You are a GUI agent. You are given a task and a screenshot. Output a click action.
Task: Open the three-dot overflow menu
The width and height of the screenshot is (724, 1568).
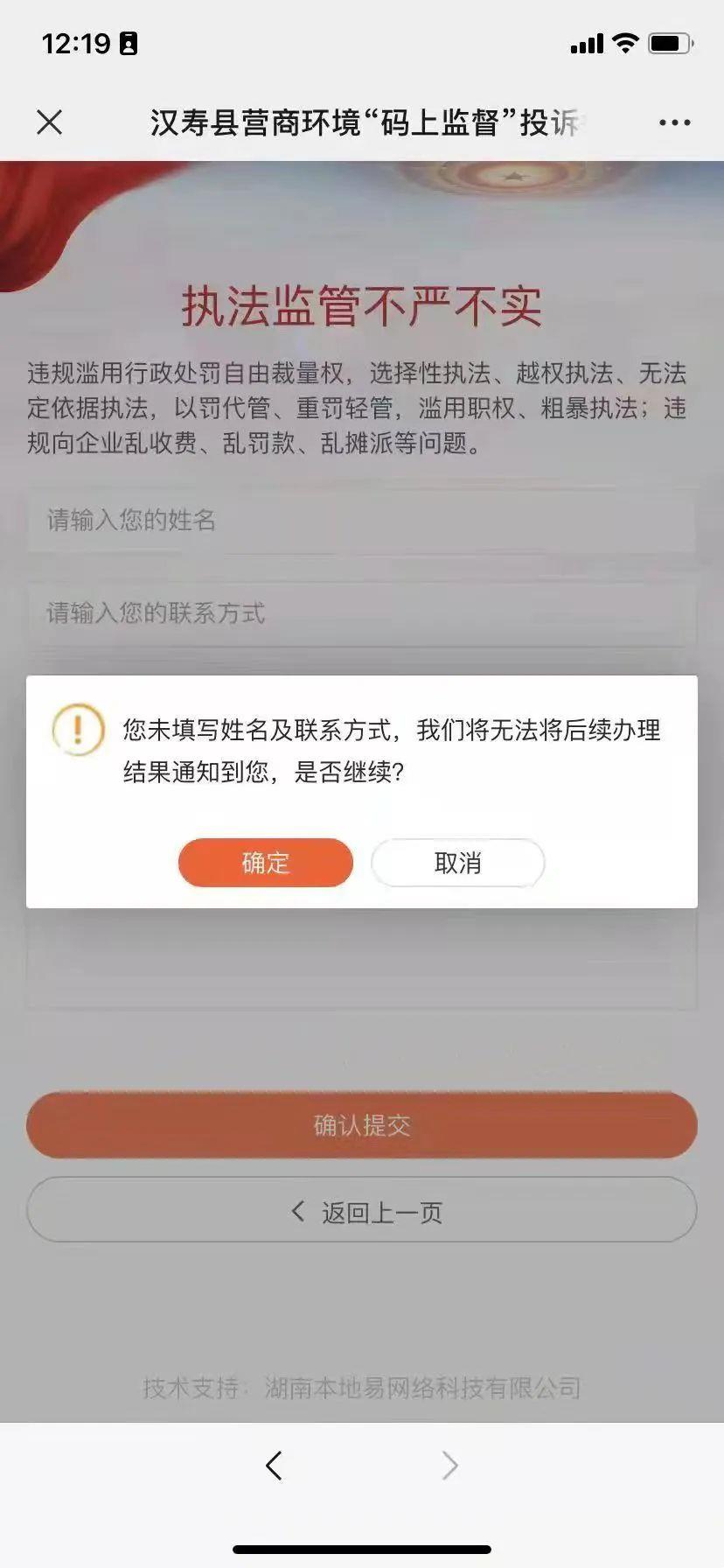tap(674, 122)
